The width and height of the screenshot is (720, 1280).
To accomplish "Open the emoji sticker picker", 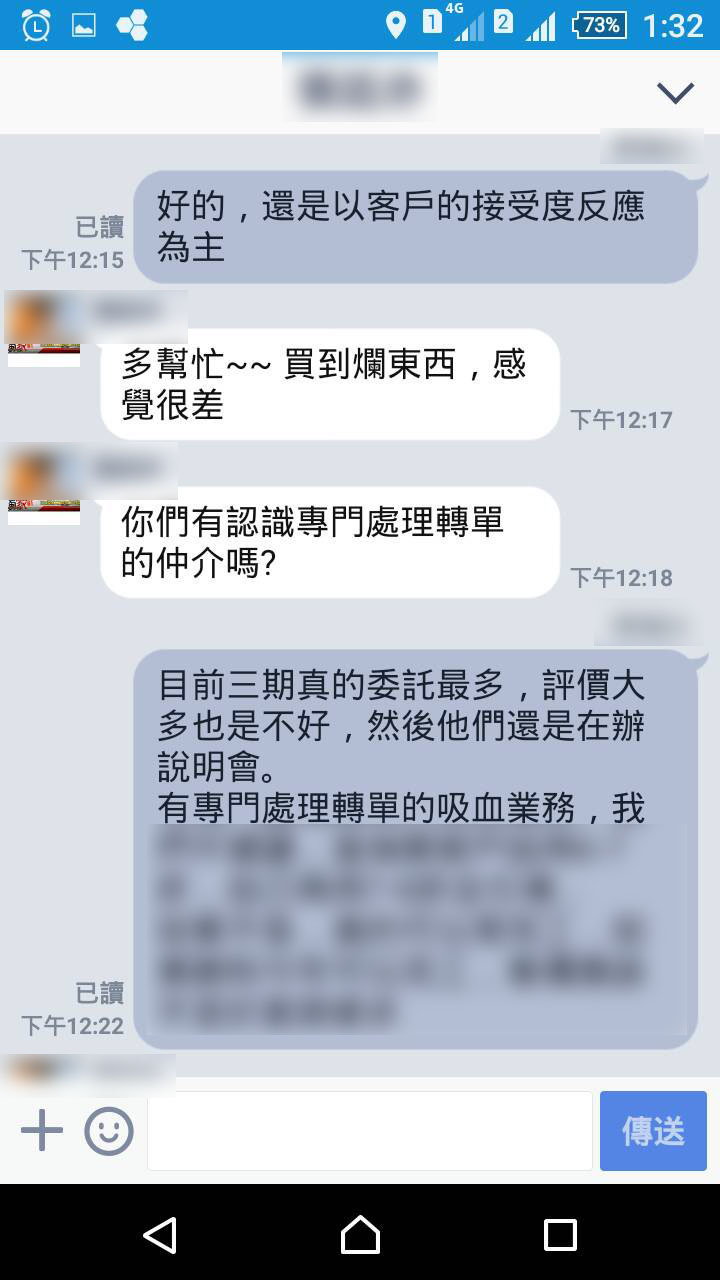I will coord(109,1131).
